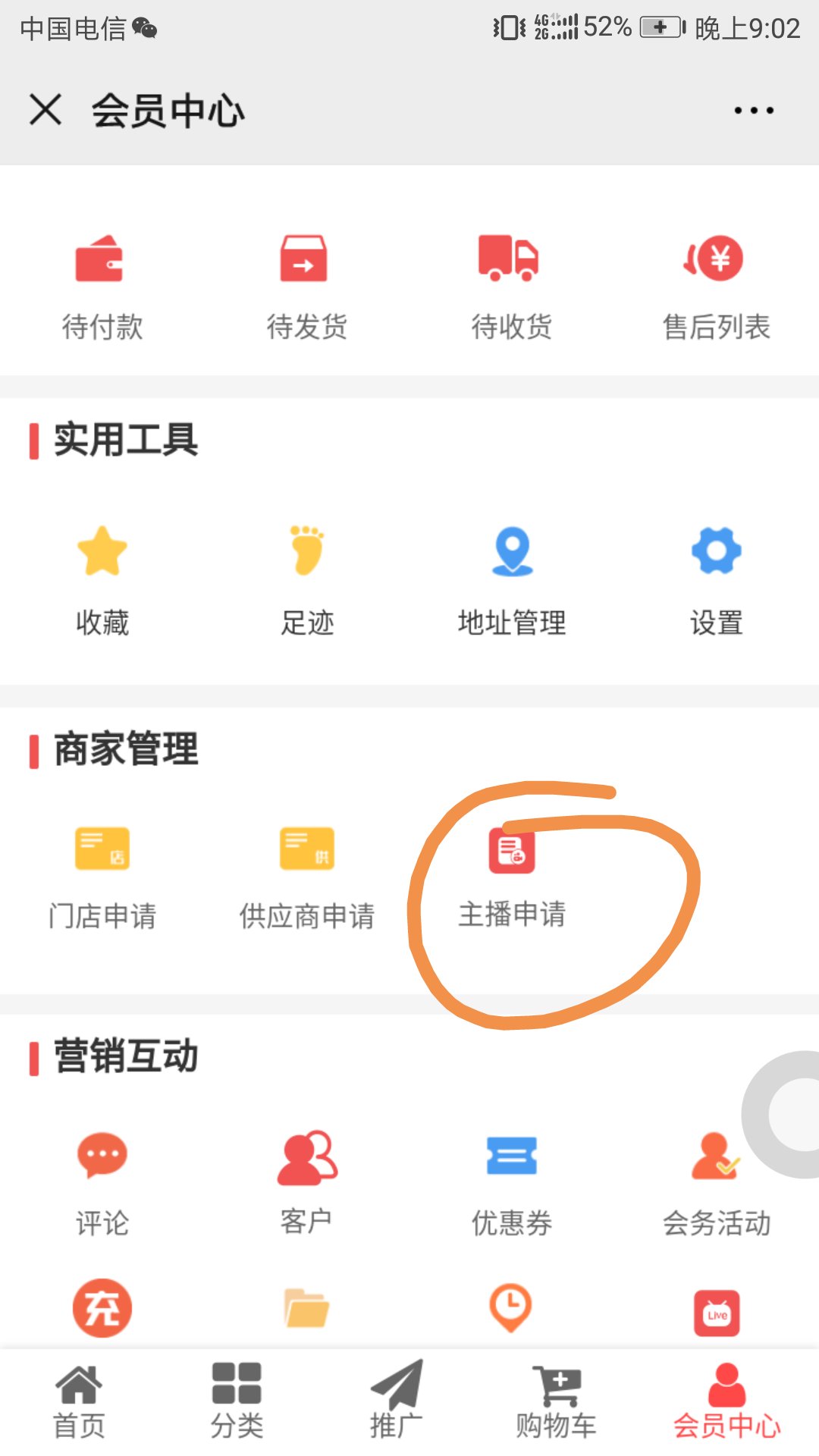Go to the 分类 tab
Image resolution: width=819 pixels, height=1456 pixels.
237,1402
